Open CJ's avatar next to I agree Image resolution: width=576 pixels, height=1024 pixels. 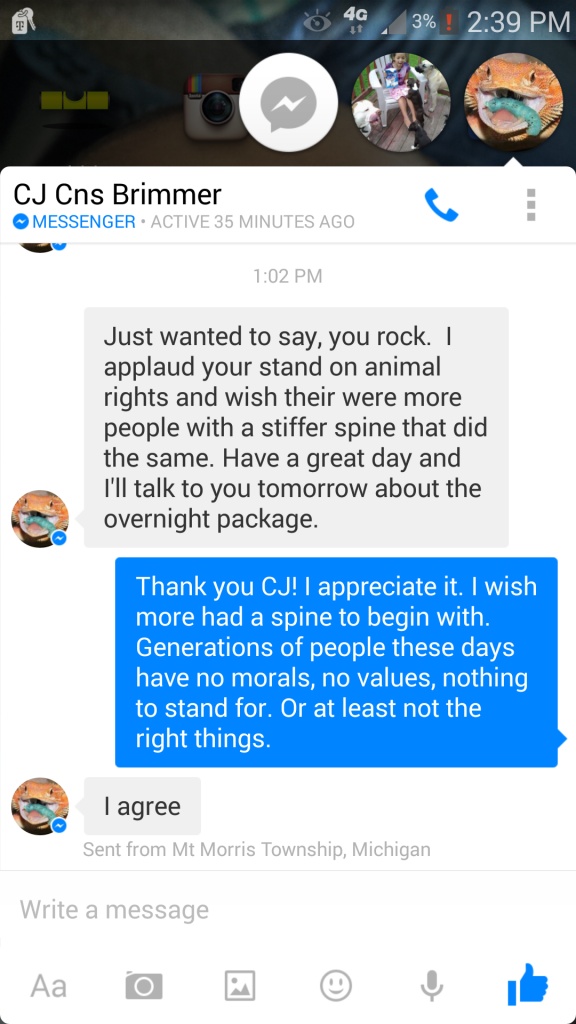tap(40, 807)
